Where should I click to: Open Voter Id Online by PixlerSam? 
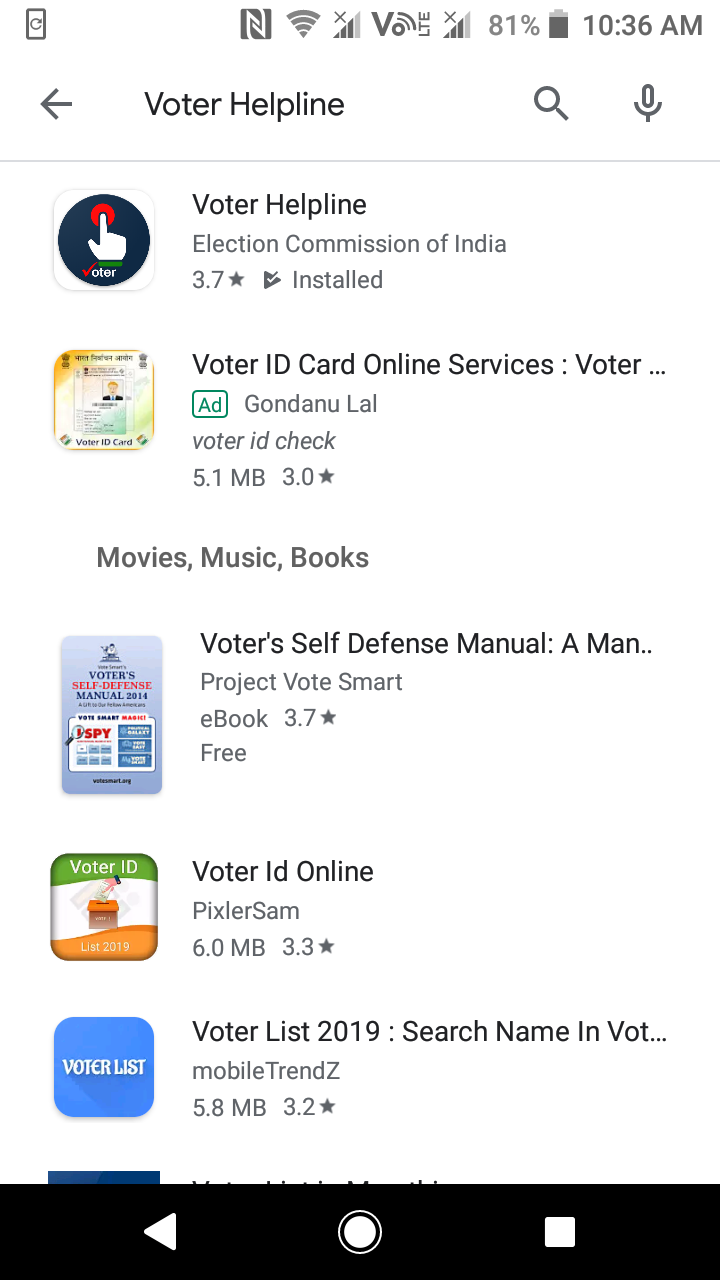[360, 908]
